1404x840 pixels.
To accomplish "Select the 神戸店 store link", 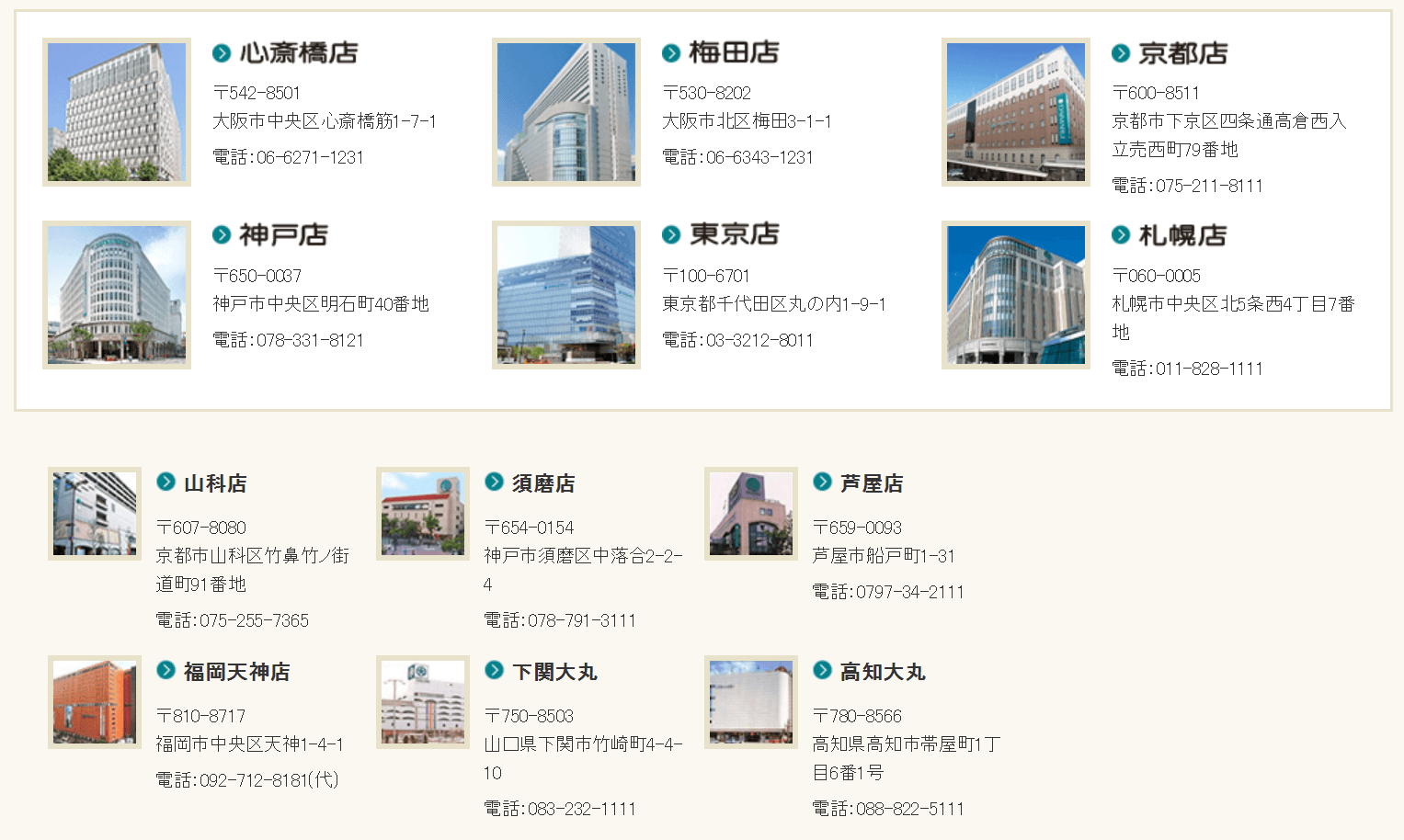I will 283,235.
